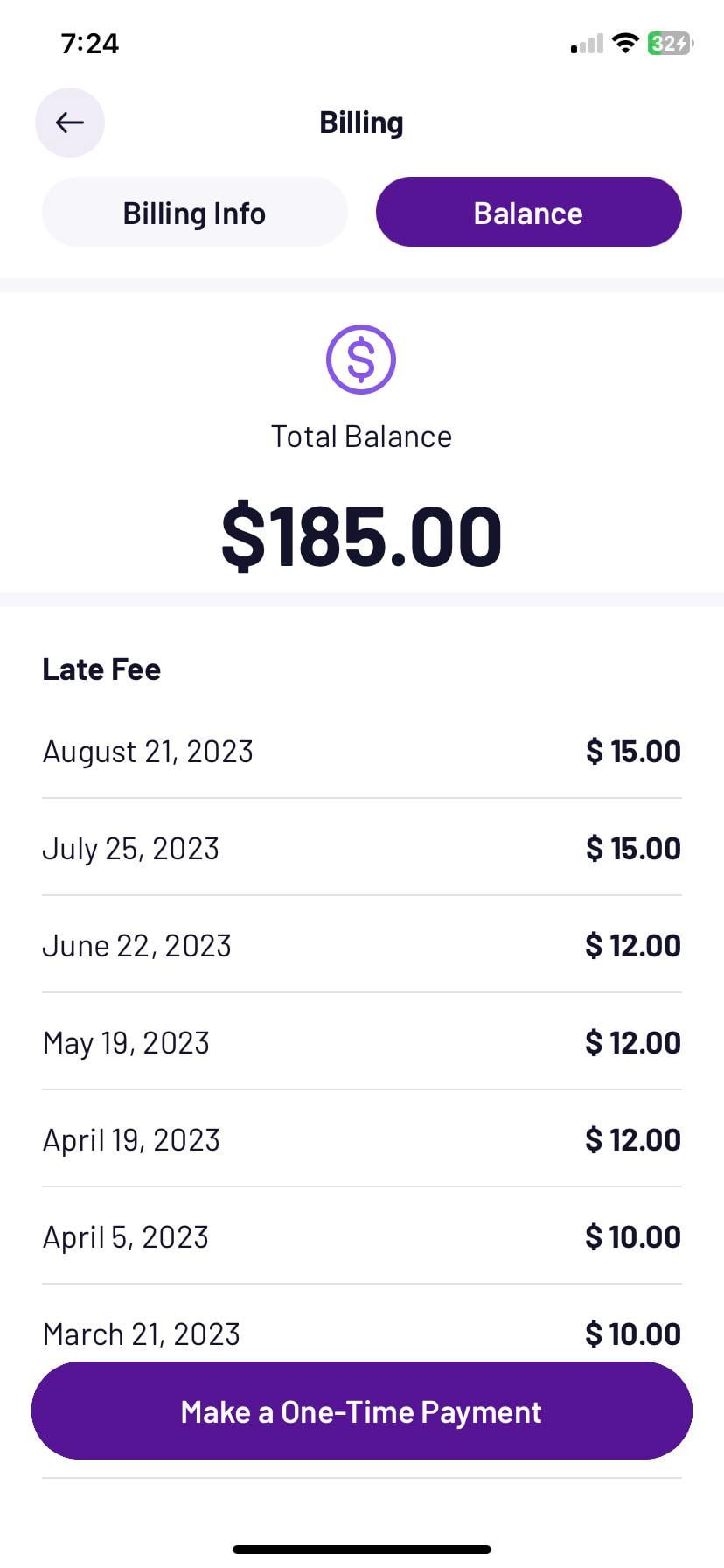The image size is (724, 1568).
Task: Tap the June 22, 2023 late fee row
Action: point(361,945)
